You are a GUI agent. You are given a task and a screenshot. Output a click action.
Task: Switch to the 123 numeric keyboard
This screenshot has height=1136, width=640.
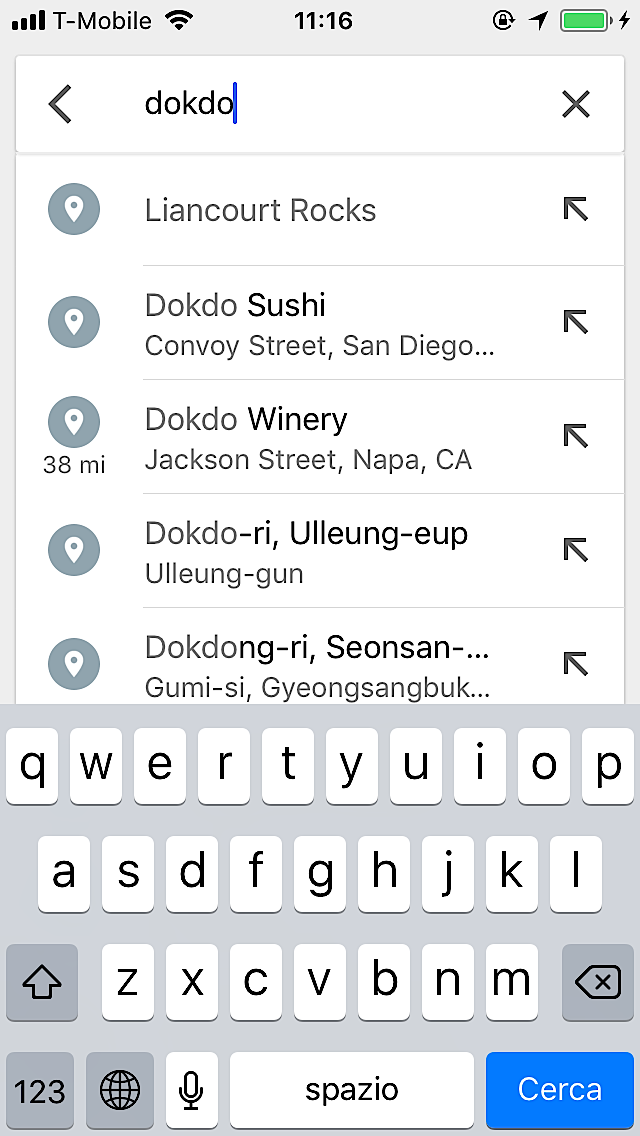click(41, 1090)
